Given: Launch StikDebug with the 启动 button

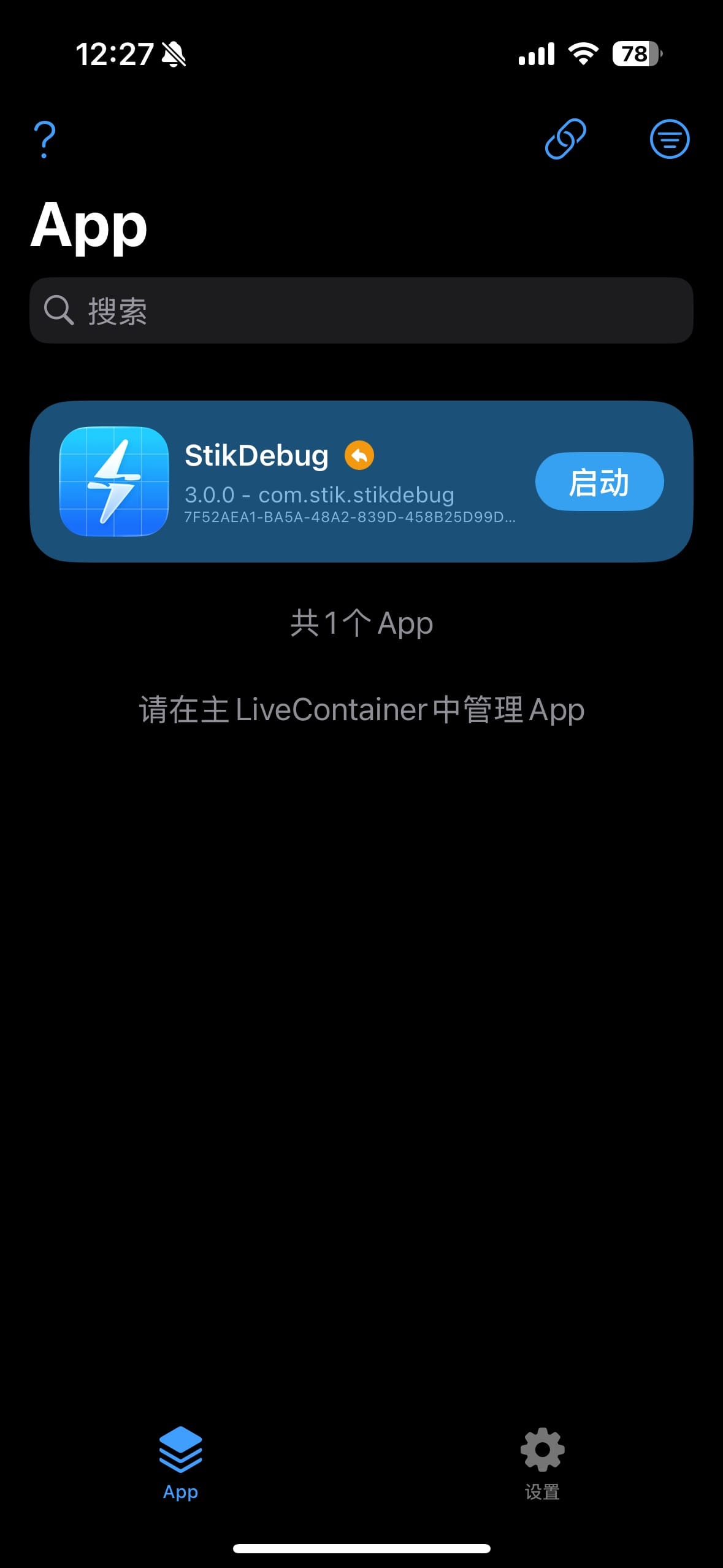Looking at the screenshot, I should point(599,482).
